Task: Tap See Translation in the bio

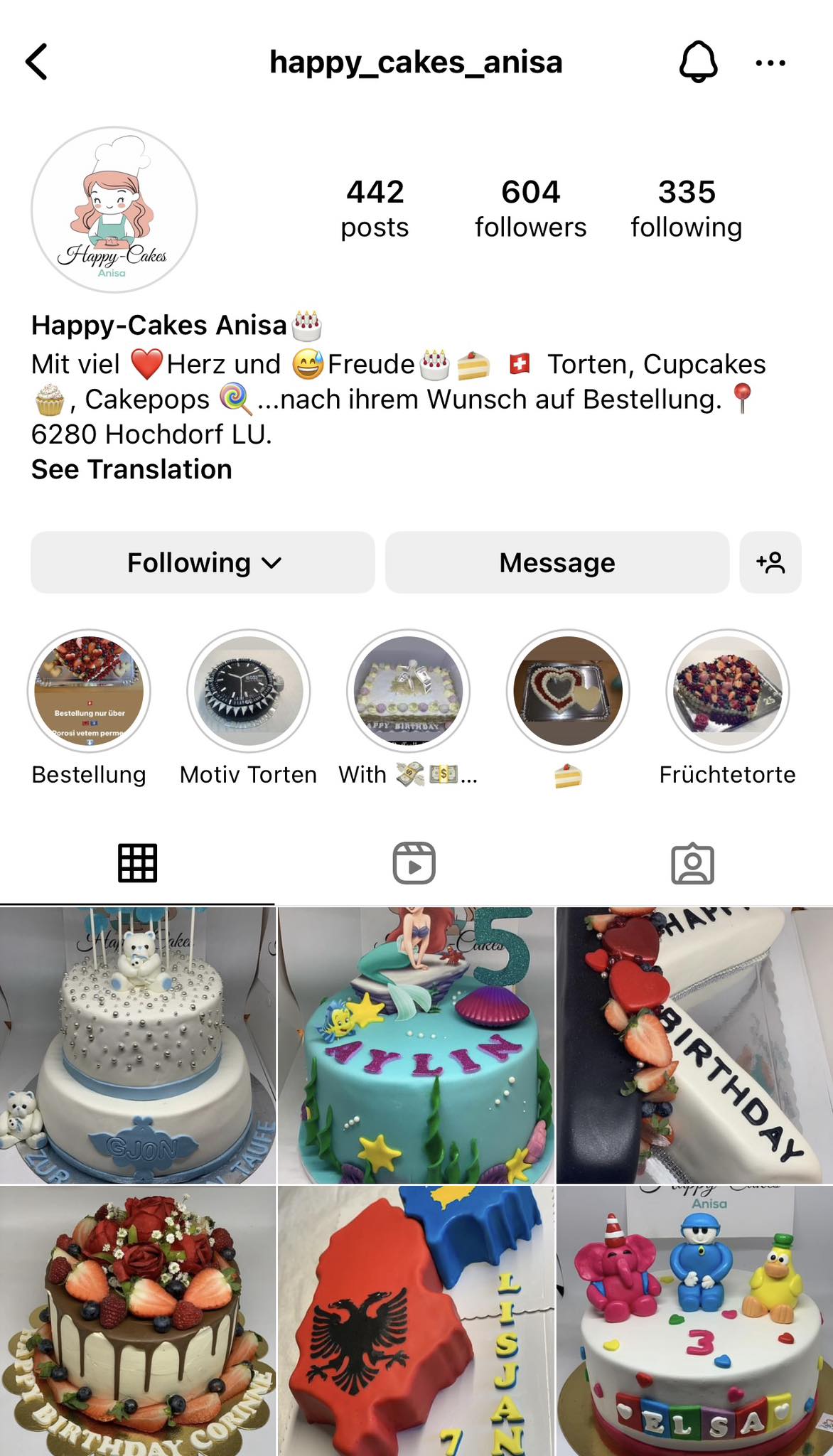Action: (131, 470)
